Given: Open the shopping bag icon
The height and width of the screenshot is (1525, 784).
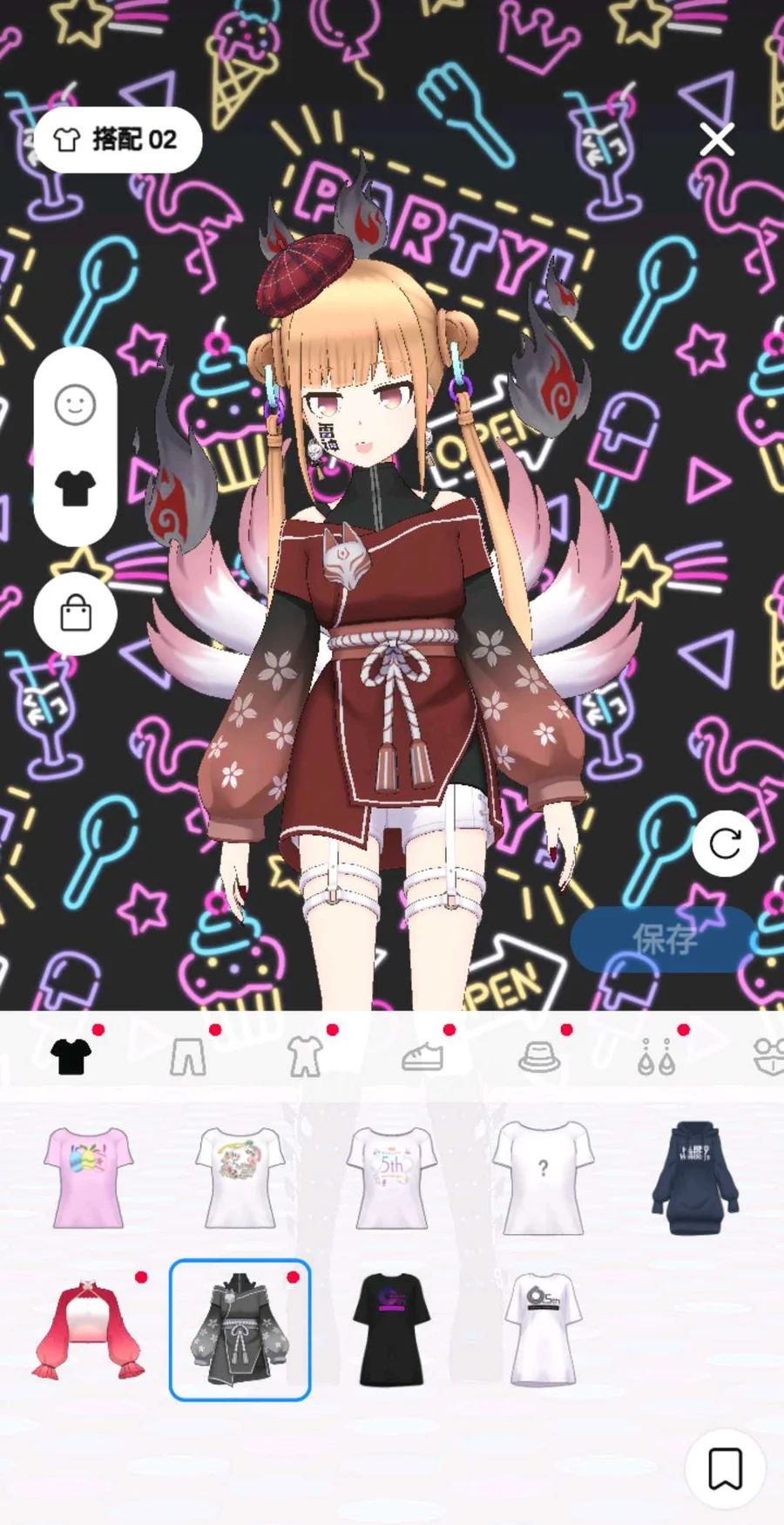Looking at the screenshot, I should point(75,613).
